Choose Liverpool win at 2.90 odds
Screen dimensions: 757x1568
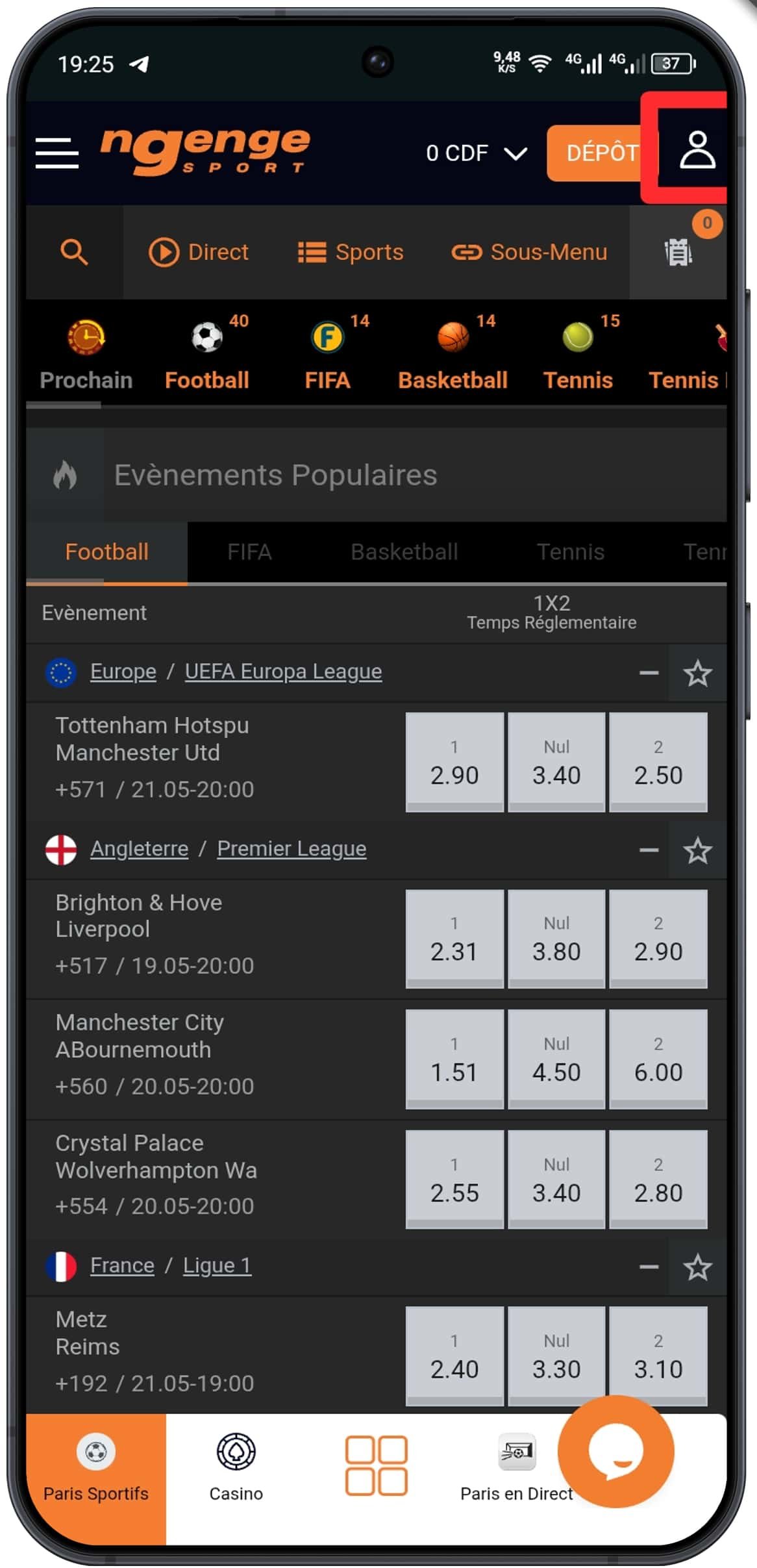pyautogui.click(x=658, y=939)
